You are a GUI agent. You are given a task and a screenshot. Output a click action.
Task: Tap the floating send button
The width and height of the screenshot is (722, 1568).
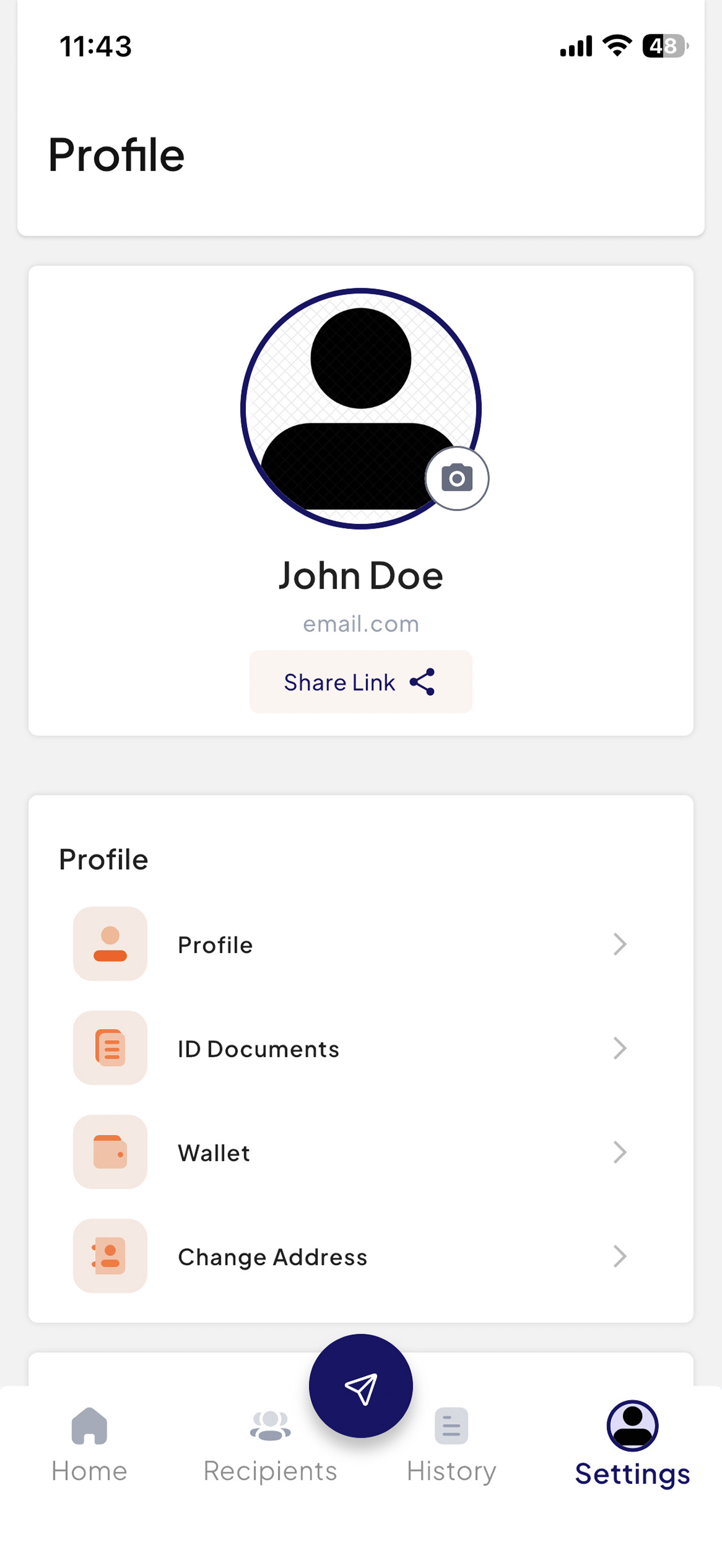tap(361, 1386)
